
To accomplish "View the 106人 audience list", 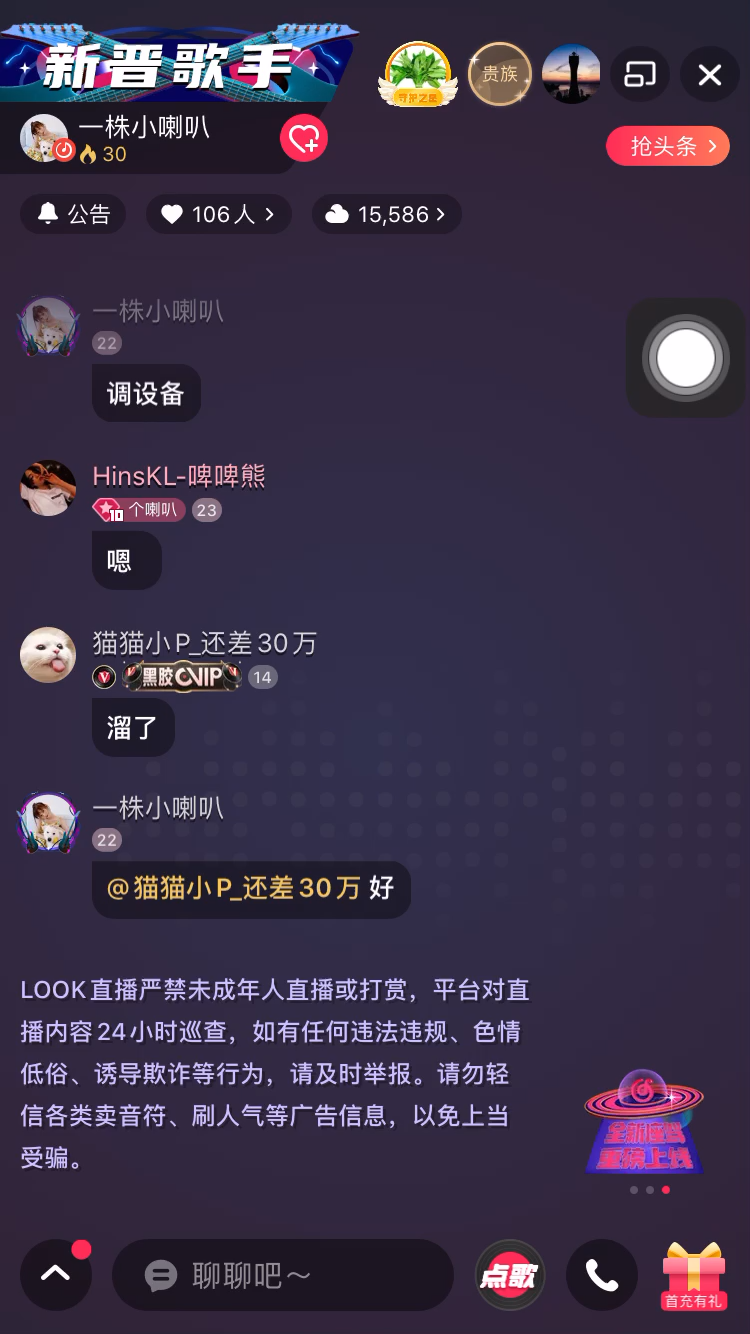I will [219, 214].
